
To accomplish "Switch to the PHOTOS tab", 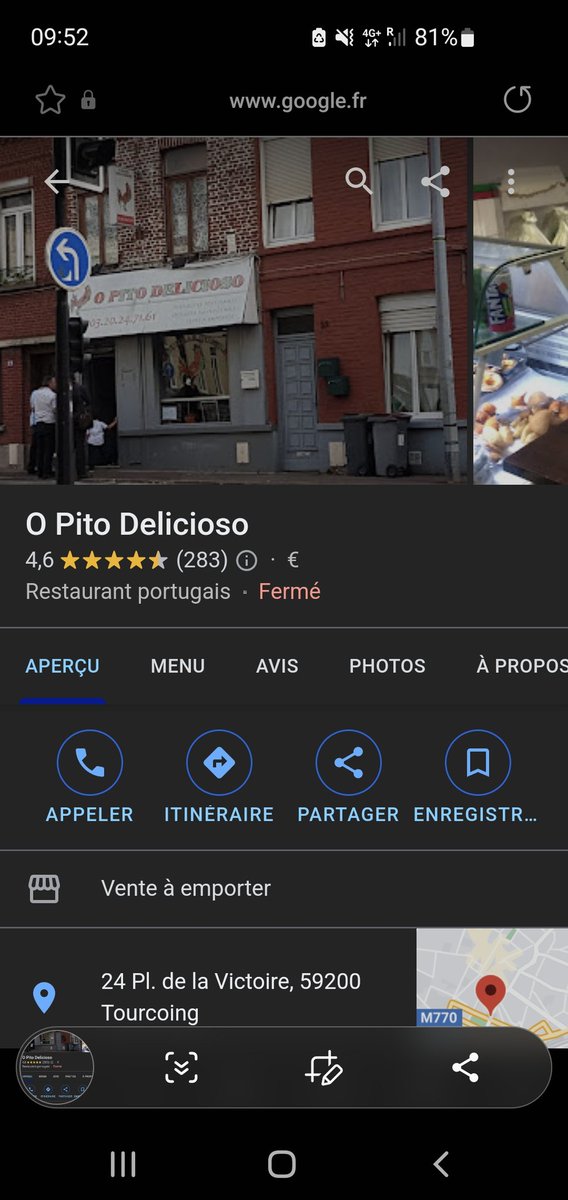I will 387,666.
